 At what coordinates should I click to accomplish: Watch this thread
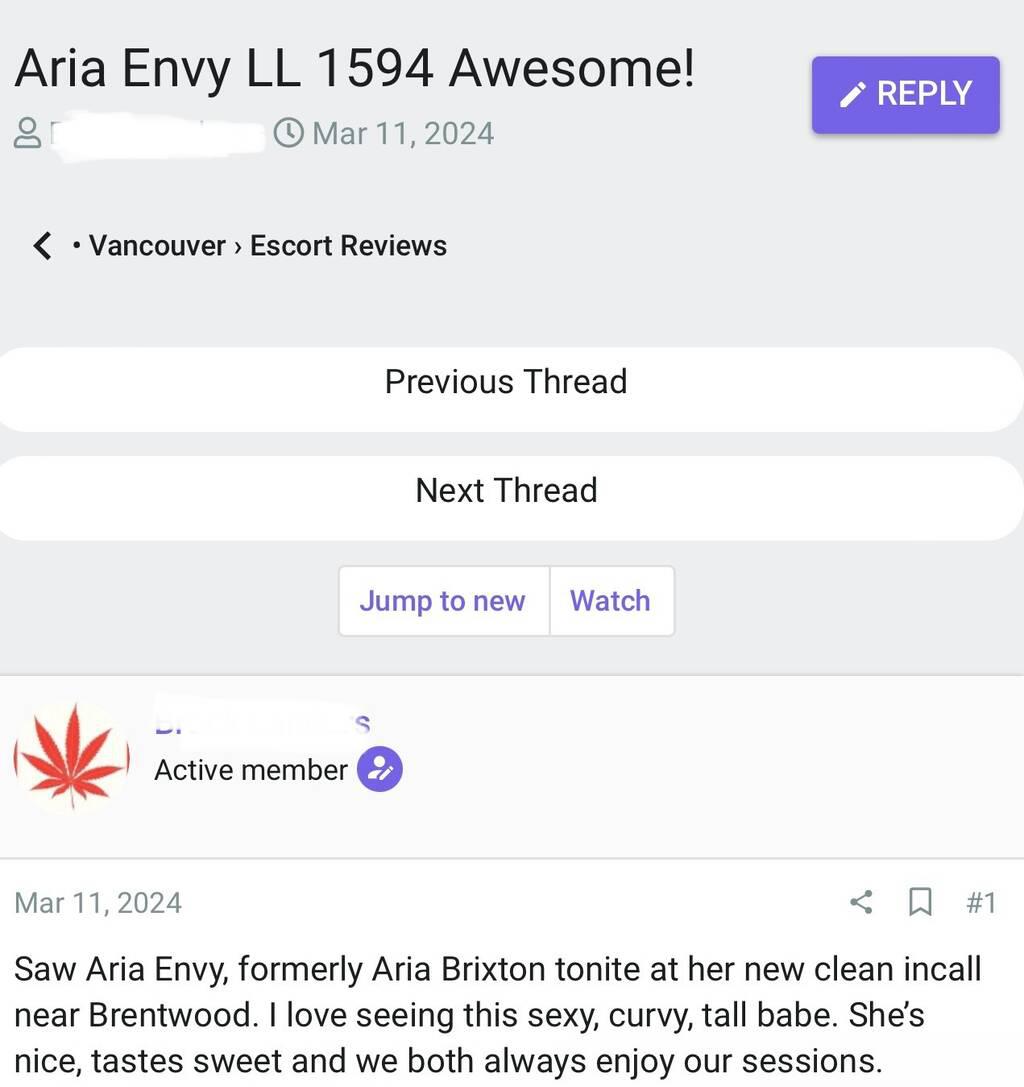click(x=610, y=601)
